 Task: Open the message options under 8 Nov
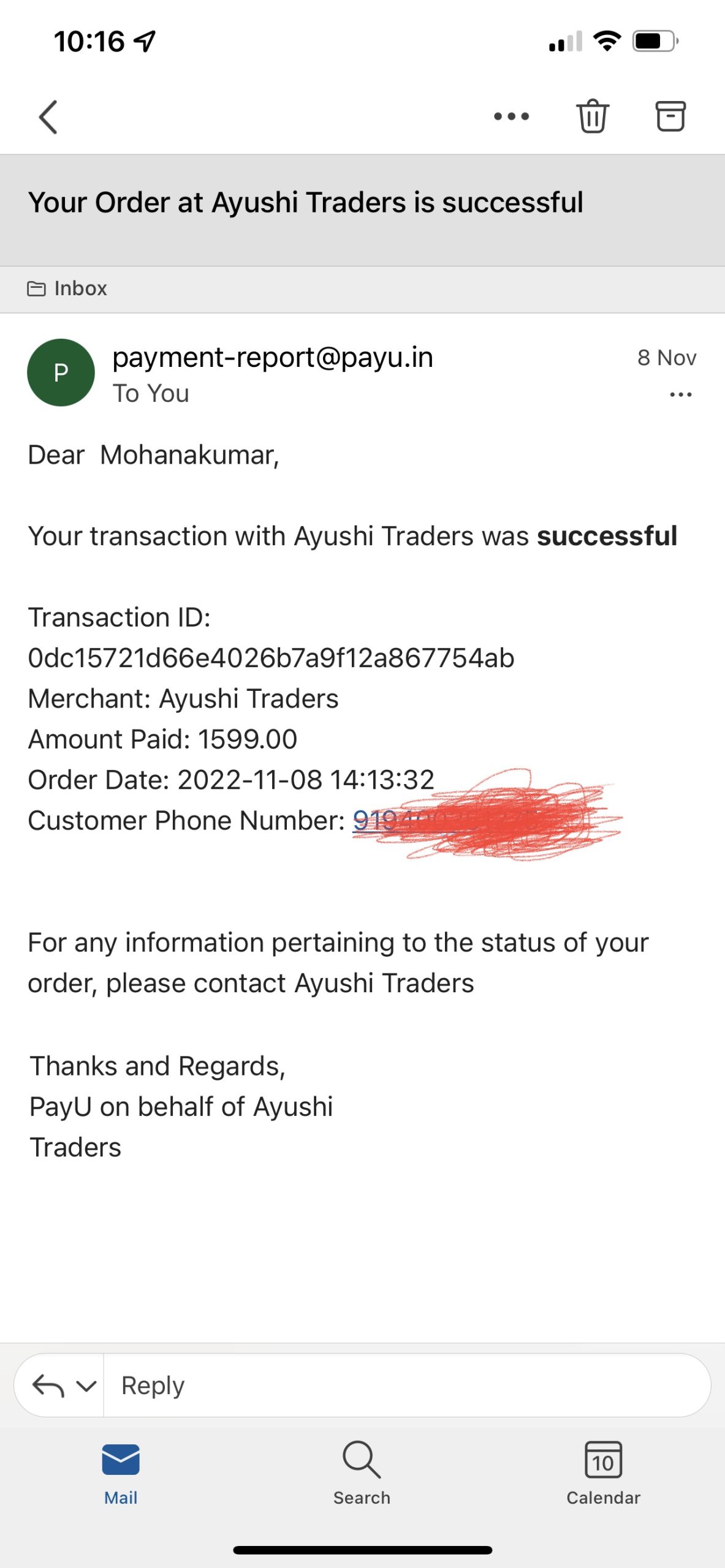(680, 394)
